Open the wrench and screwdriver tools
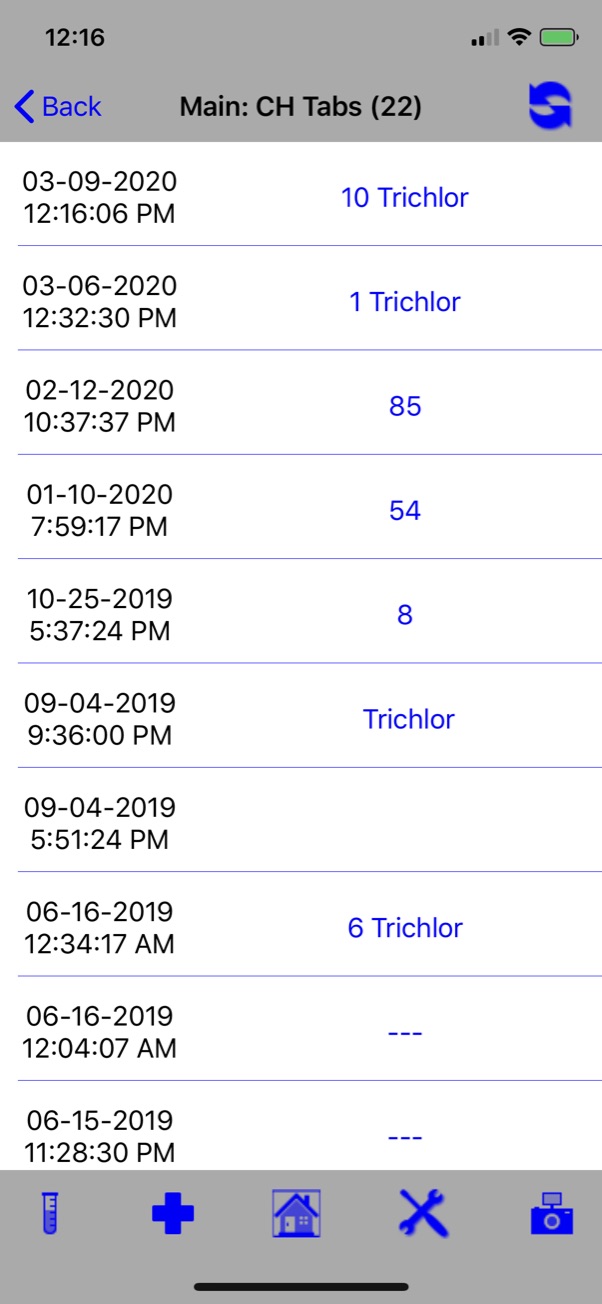The width and height of the screenshot is (602, 1304). tap(421, 1215)
